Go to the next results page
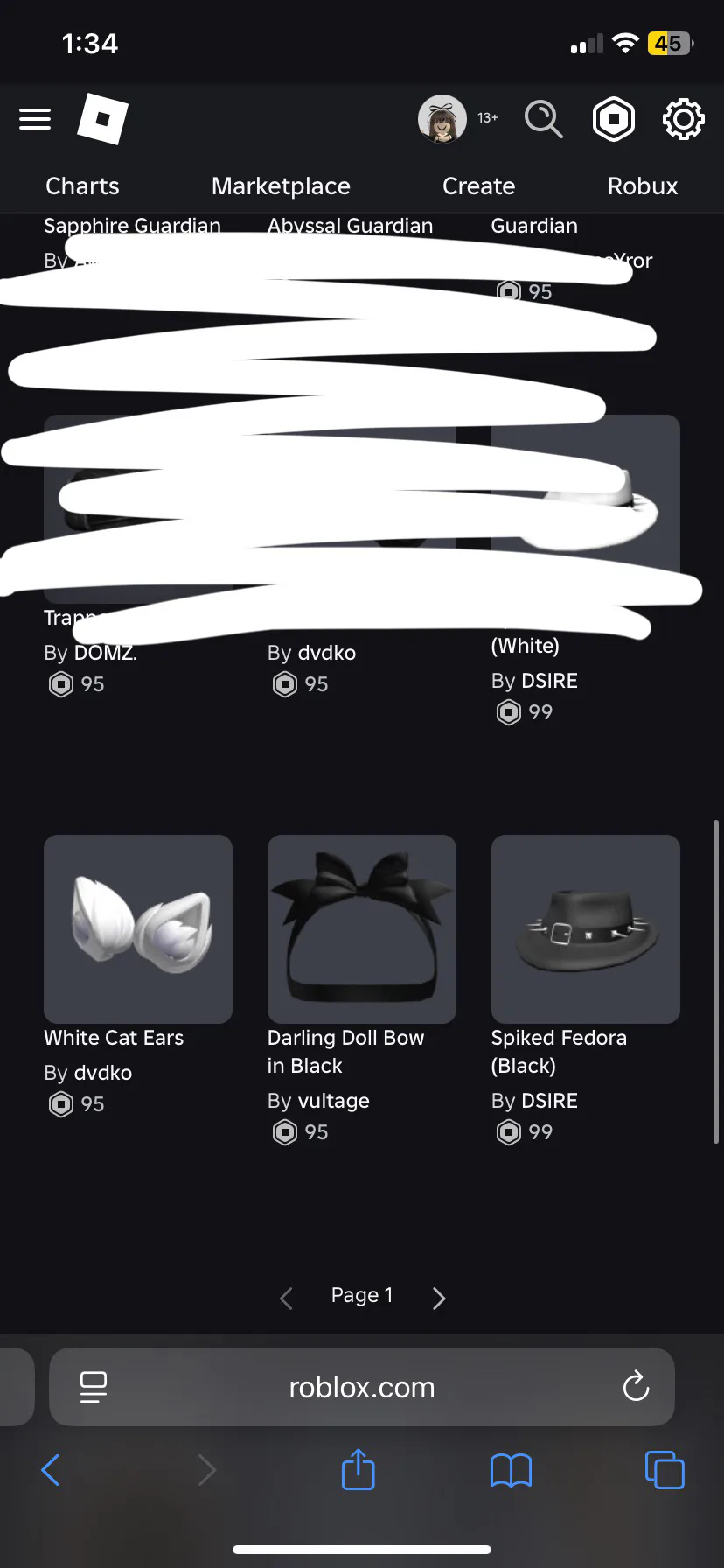The image size is (724, 1568). (439, 1298)
